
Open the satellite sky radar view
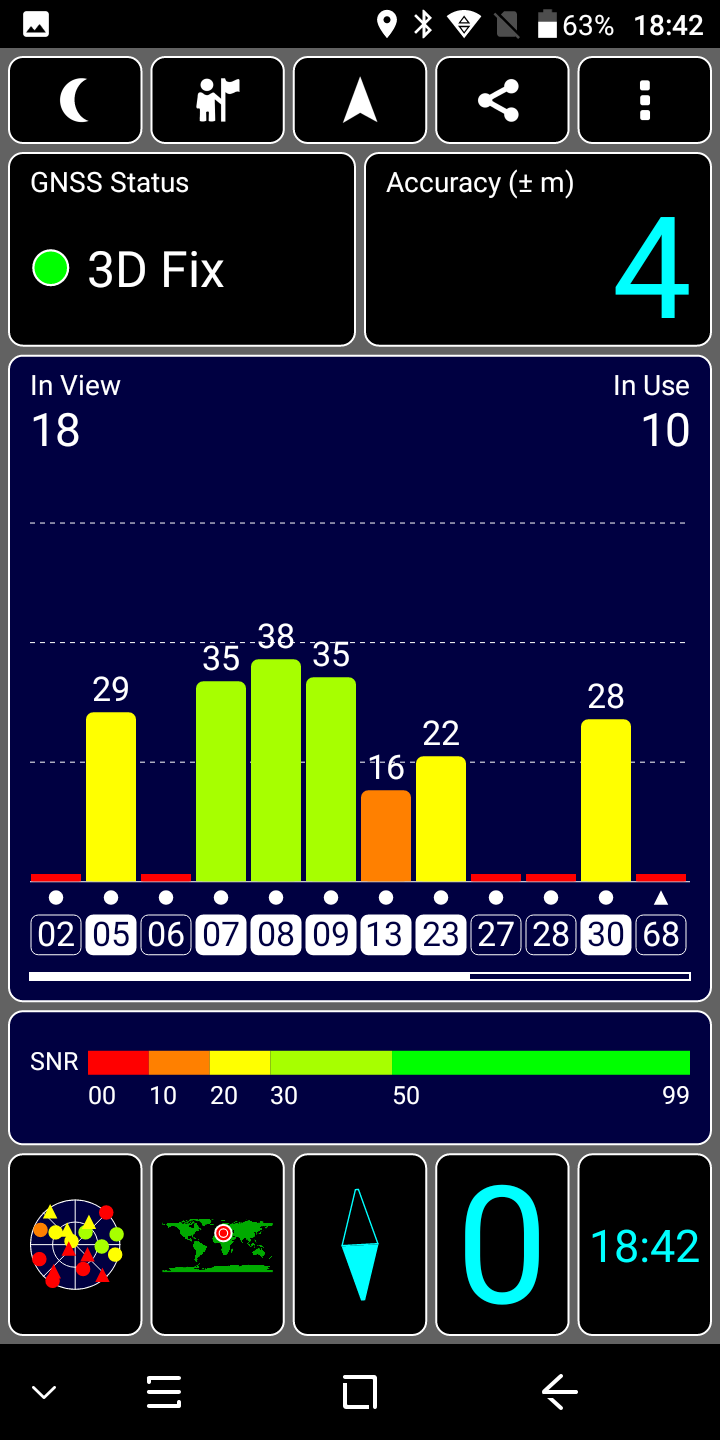75,1245
